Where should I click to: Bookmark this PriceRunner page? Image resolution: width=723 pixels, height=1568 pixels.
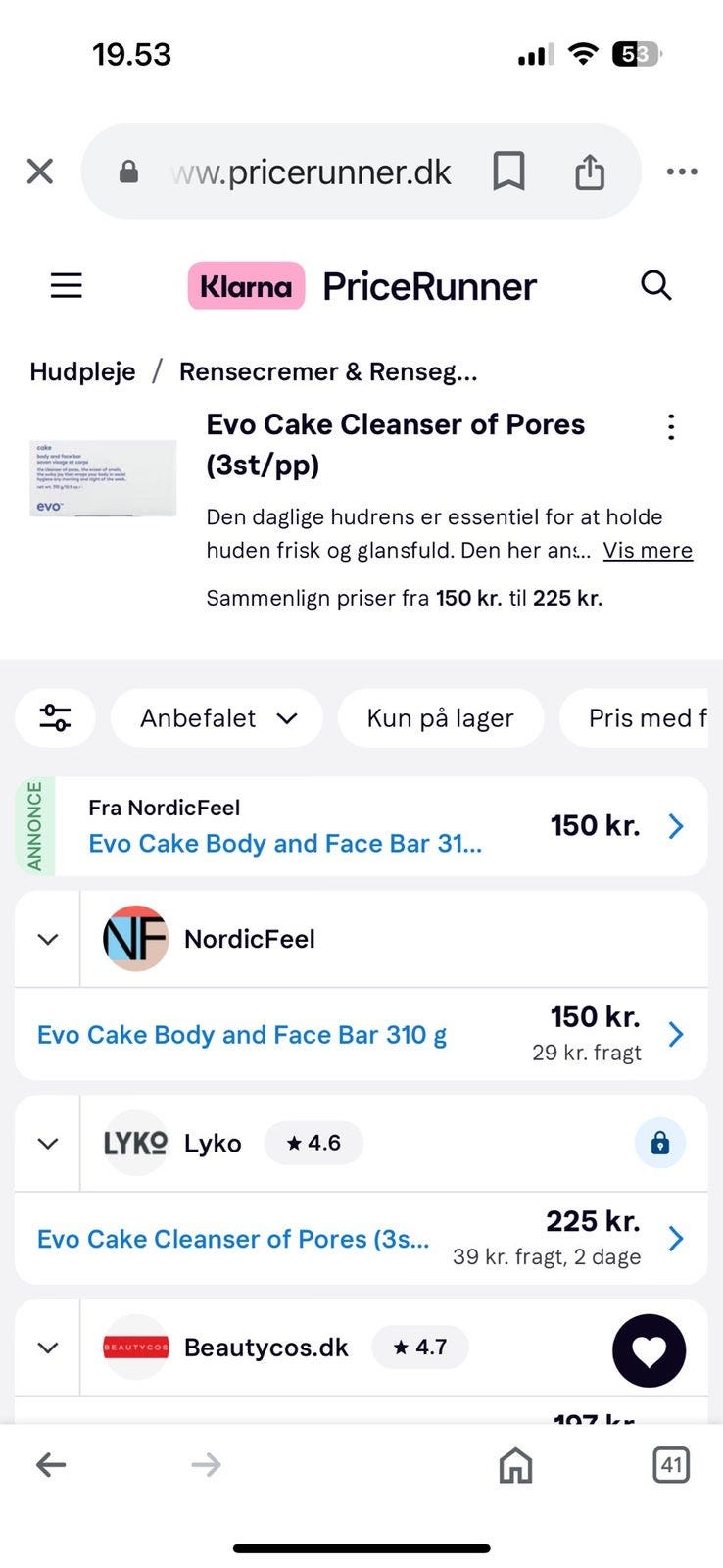point(508,171)
